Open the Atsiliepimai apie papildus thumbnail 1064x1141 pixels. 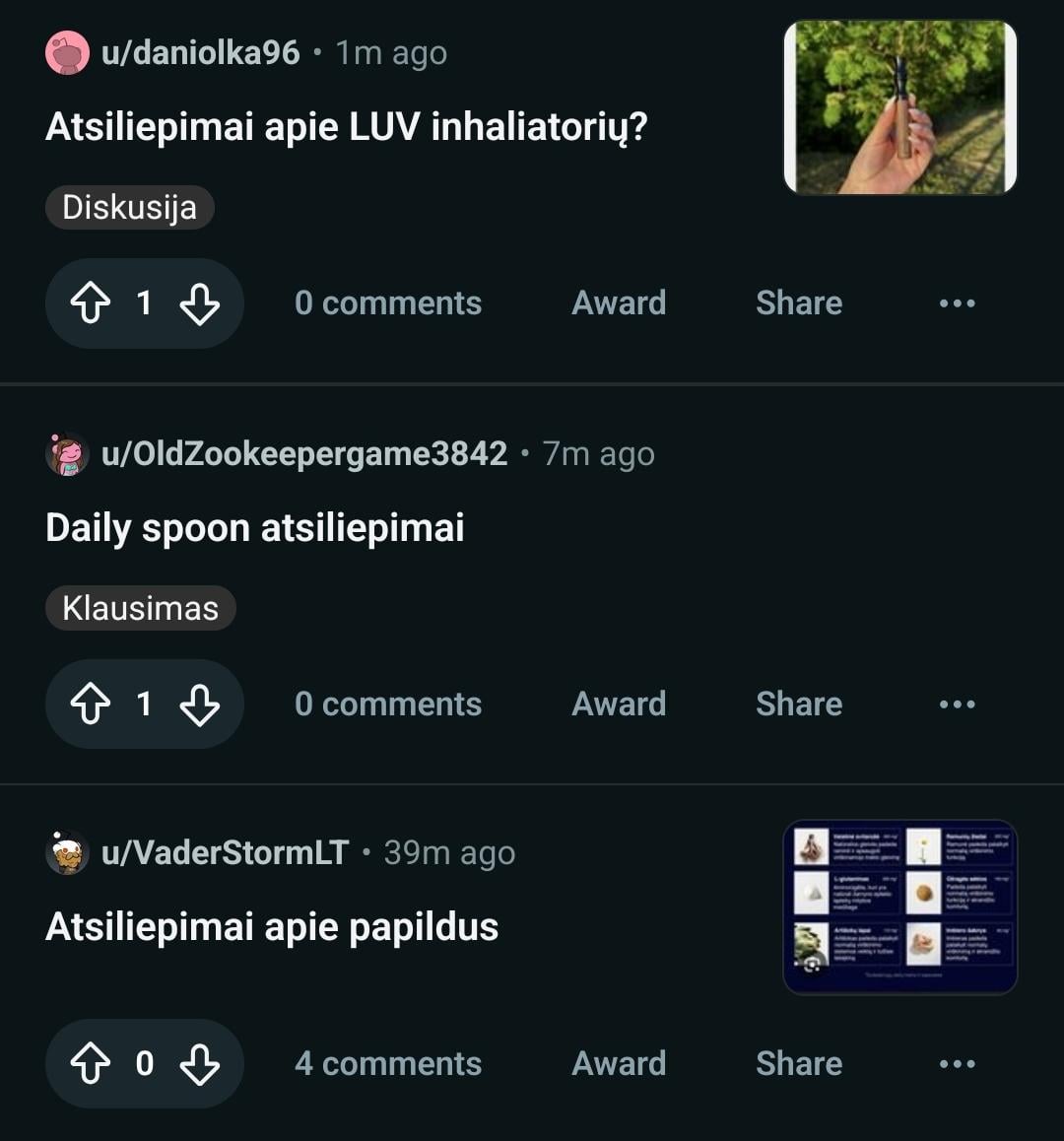coord(899,906)
